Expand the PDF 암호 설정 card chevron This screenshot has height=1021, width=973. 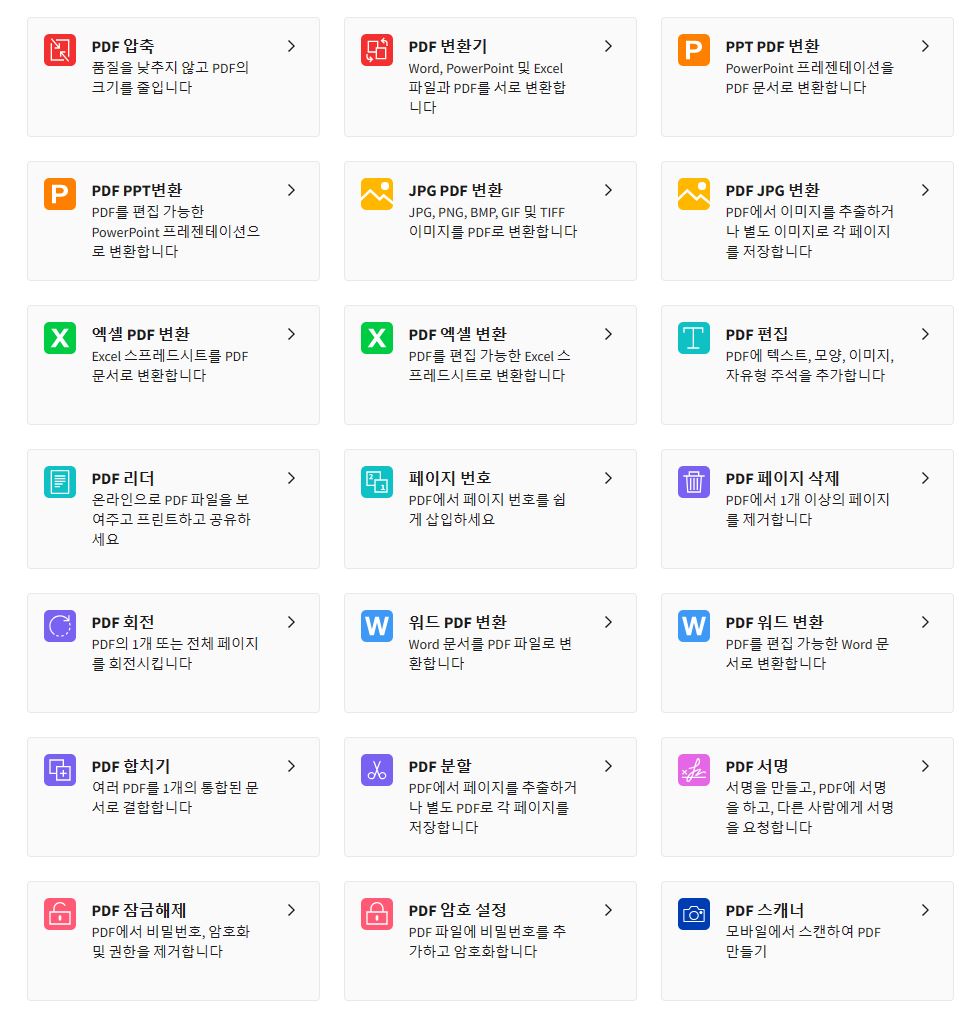click(608, 910)
